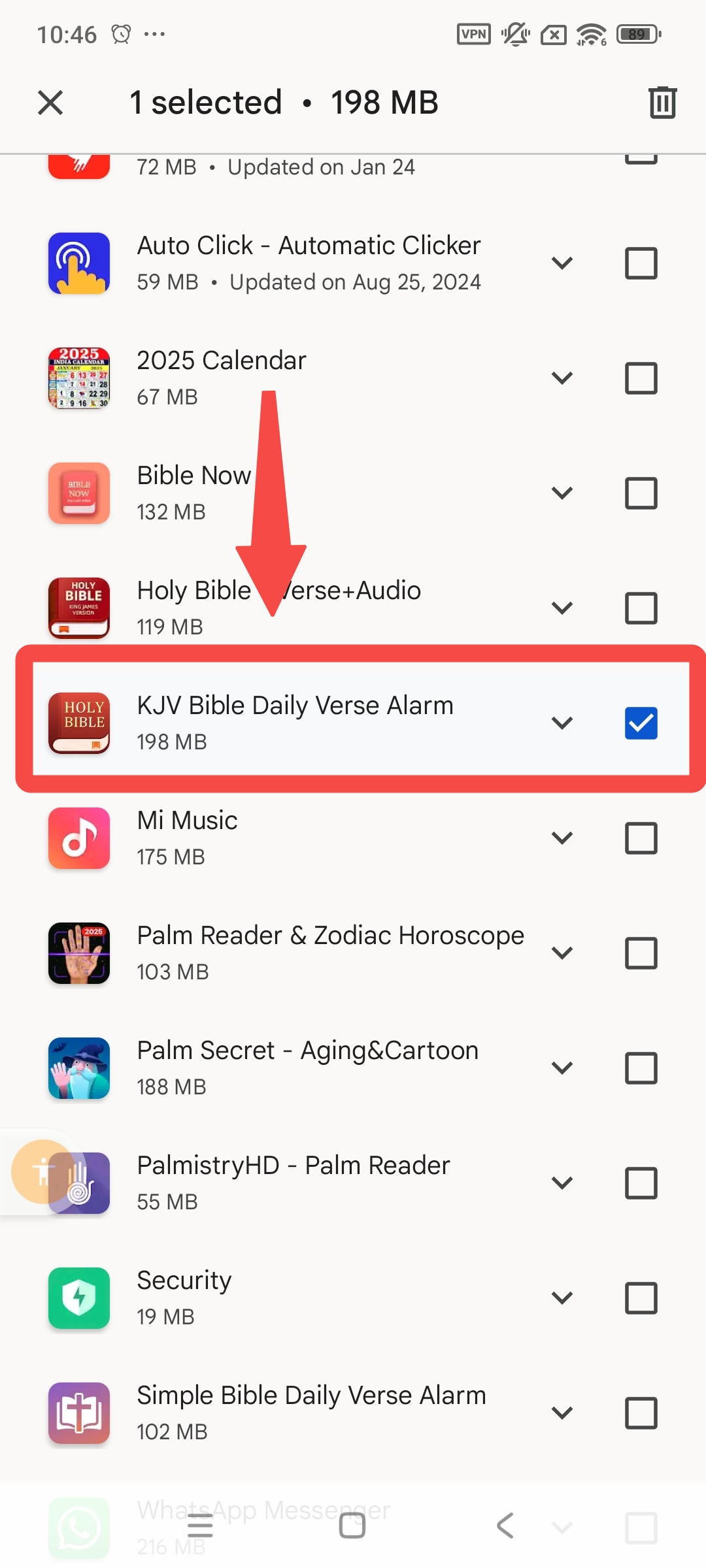The width and height of the screenshot is (706, 1568).
Task: Check Palm Reader & Zodiac Horoscope
Action: click(641, 953)
